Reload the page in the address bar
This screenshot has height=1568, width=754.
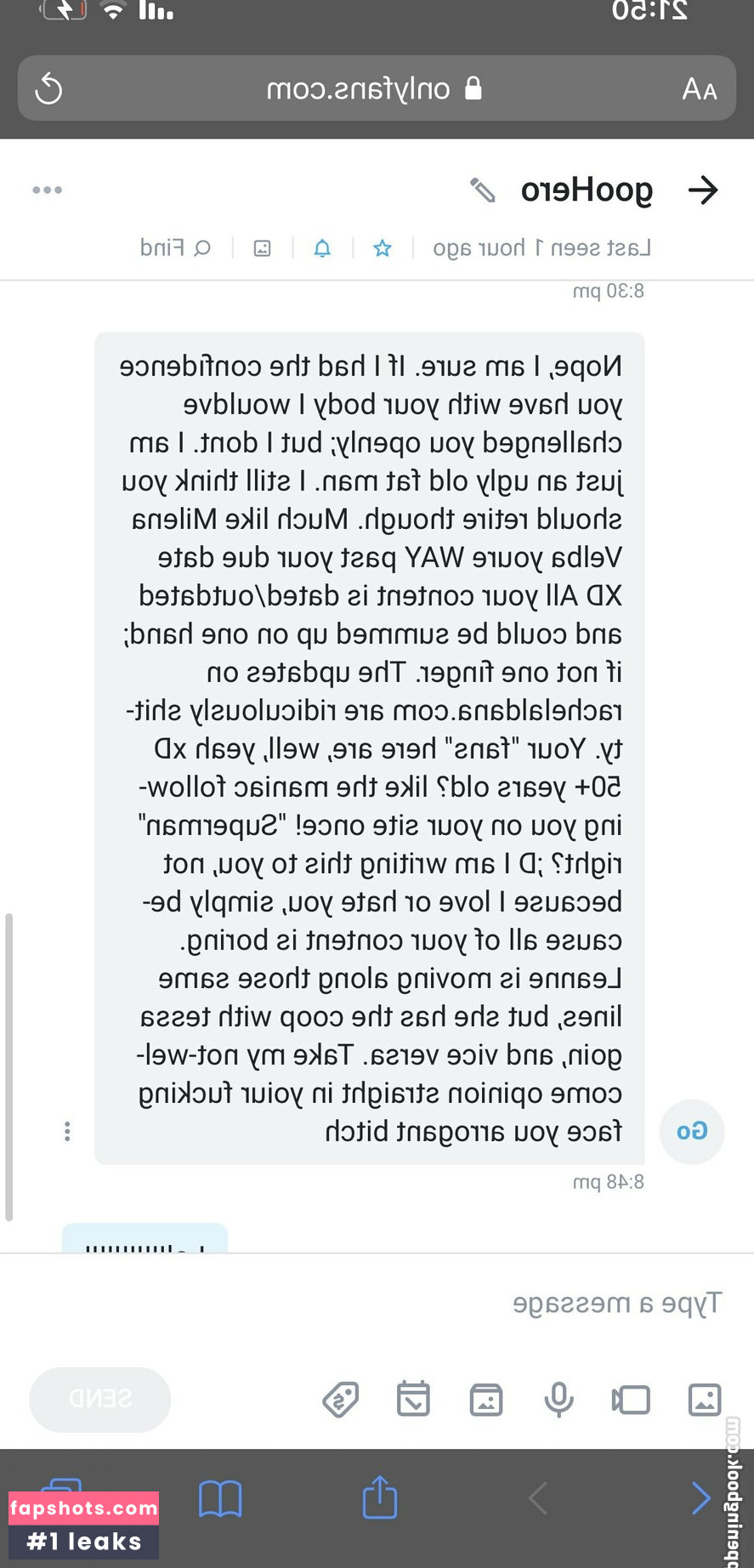pos(48,88)
